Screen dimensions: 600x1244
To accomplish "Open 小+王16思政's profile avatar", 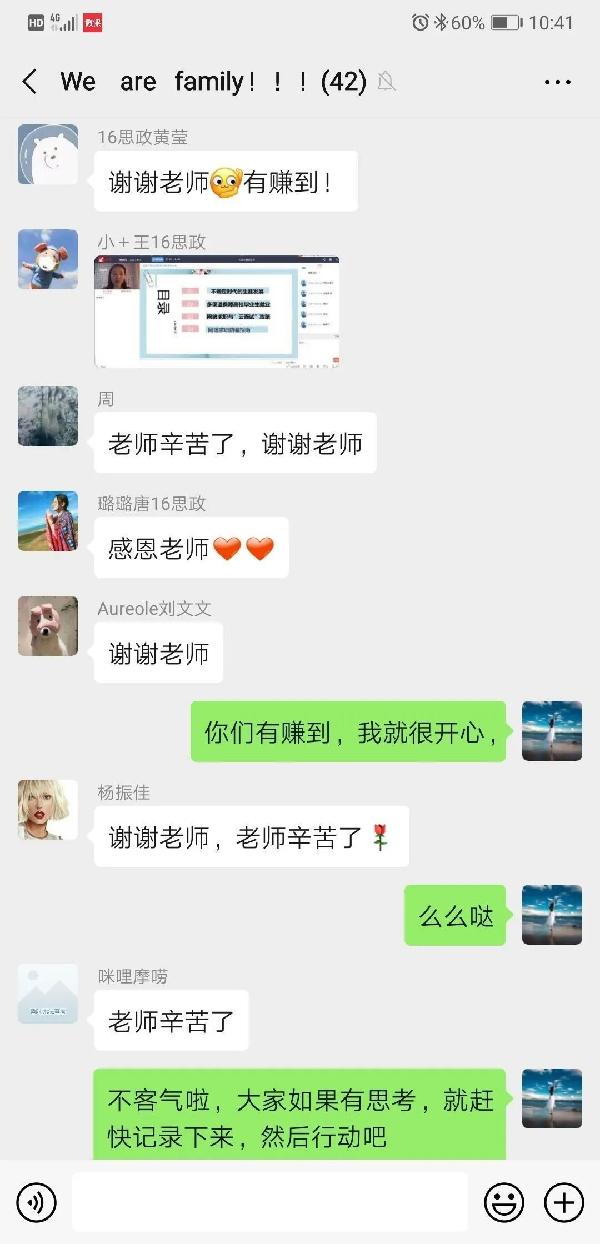I will tap(48, 259).
